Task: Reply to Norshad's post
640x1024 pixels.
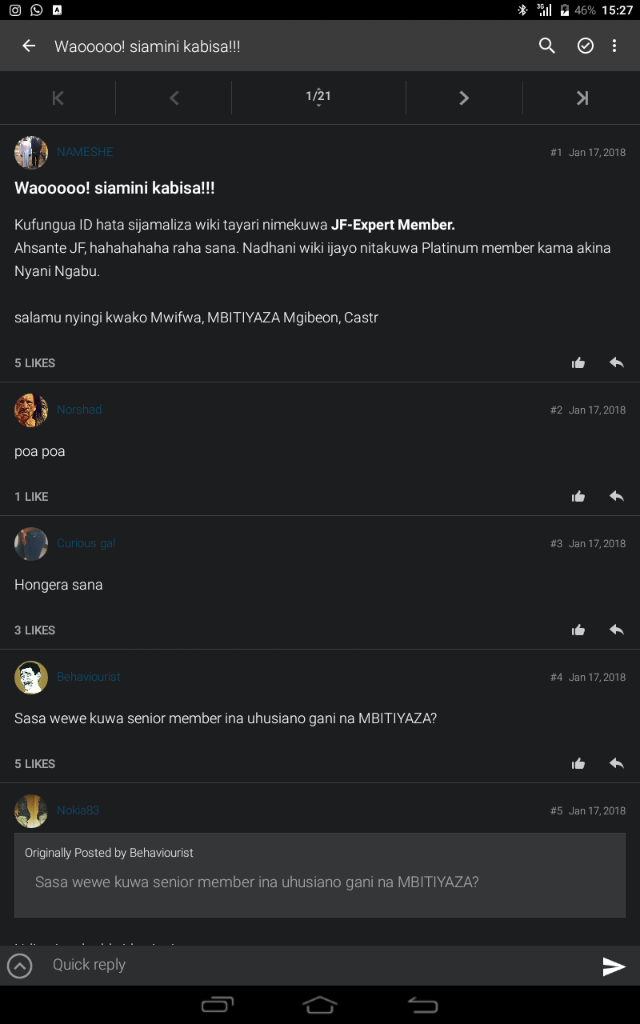Action: click(616, 496)
